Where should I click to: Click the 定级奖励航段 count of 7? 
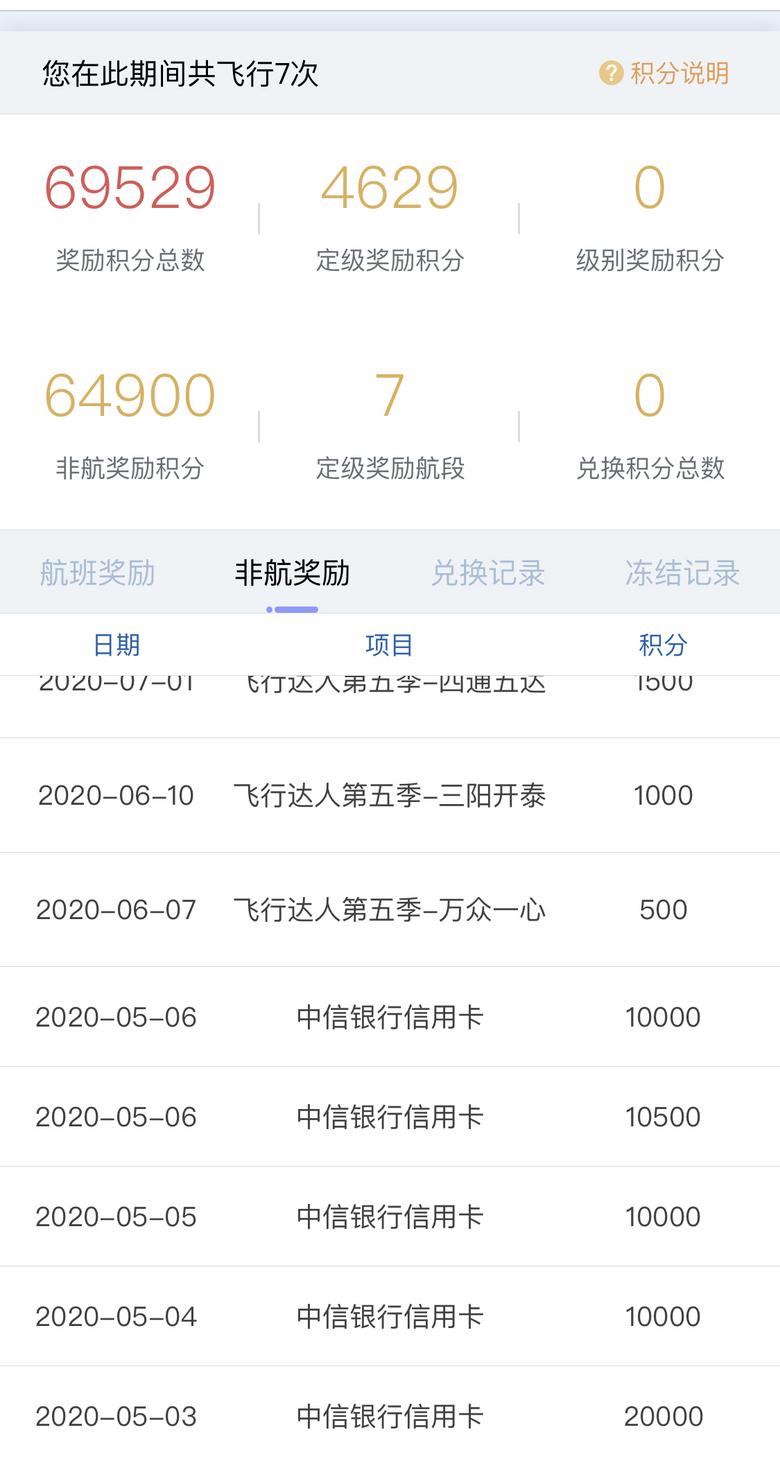coord(387,397)
